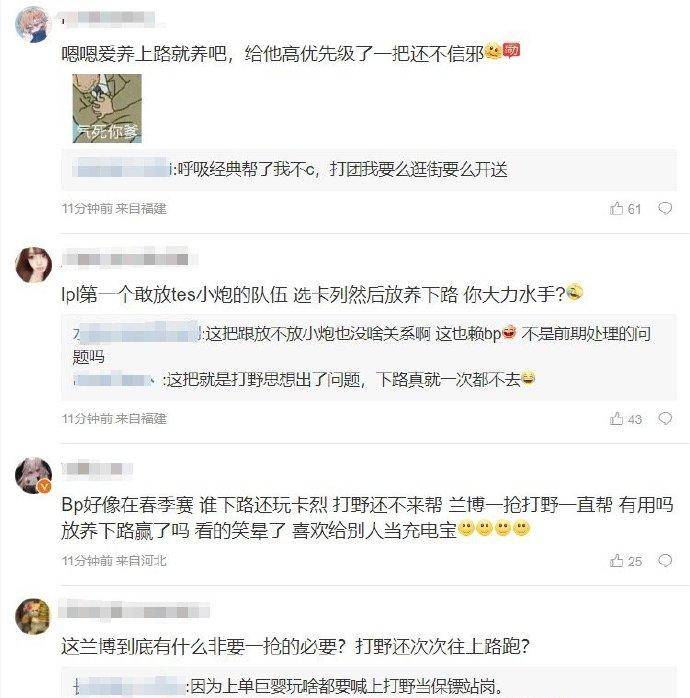Open avatar of the 嗯嗯爱养上路 commenter
The height and width of the screenshot is (698, 690).
(33, 22)
